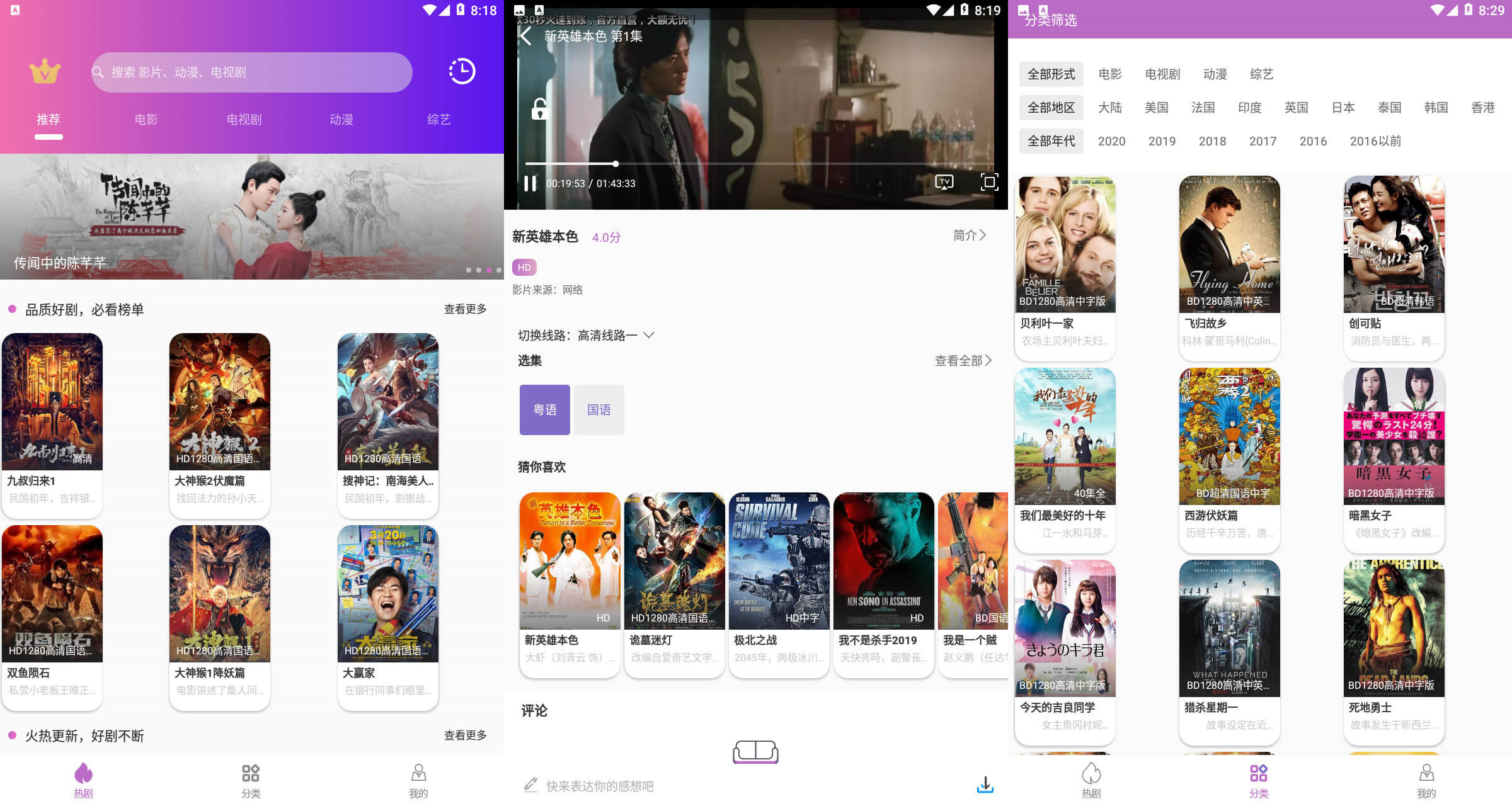Cast the video to TV
The height and width of the screenshot is (806, 1512).
pyautogui.click(x=944, y=183)
